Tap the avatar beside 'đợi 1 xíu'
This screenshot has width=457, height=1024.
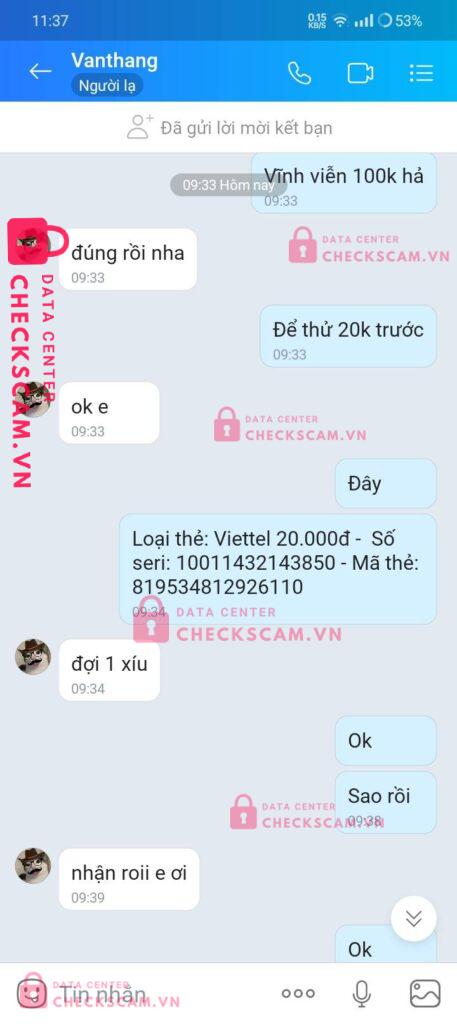click(x=33, y=656)
